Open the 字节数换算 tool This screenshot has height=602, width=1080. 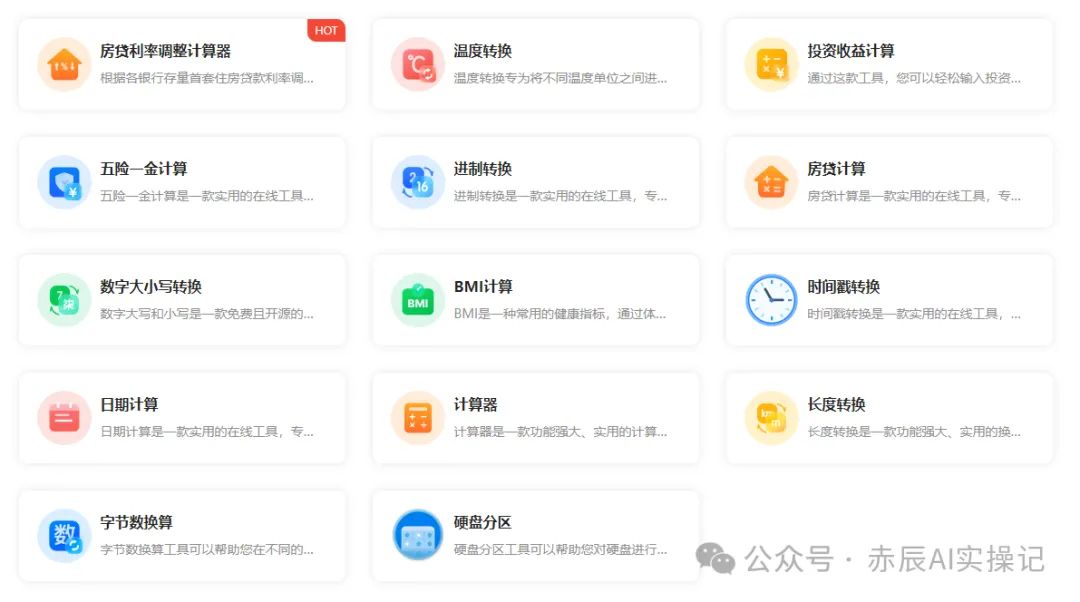(x=182, y=536)
